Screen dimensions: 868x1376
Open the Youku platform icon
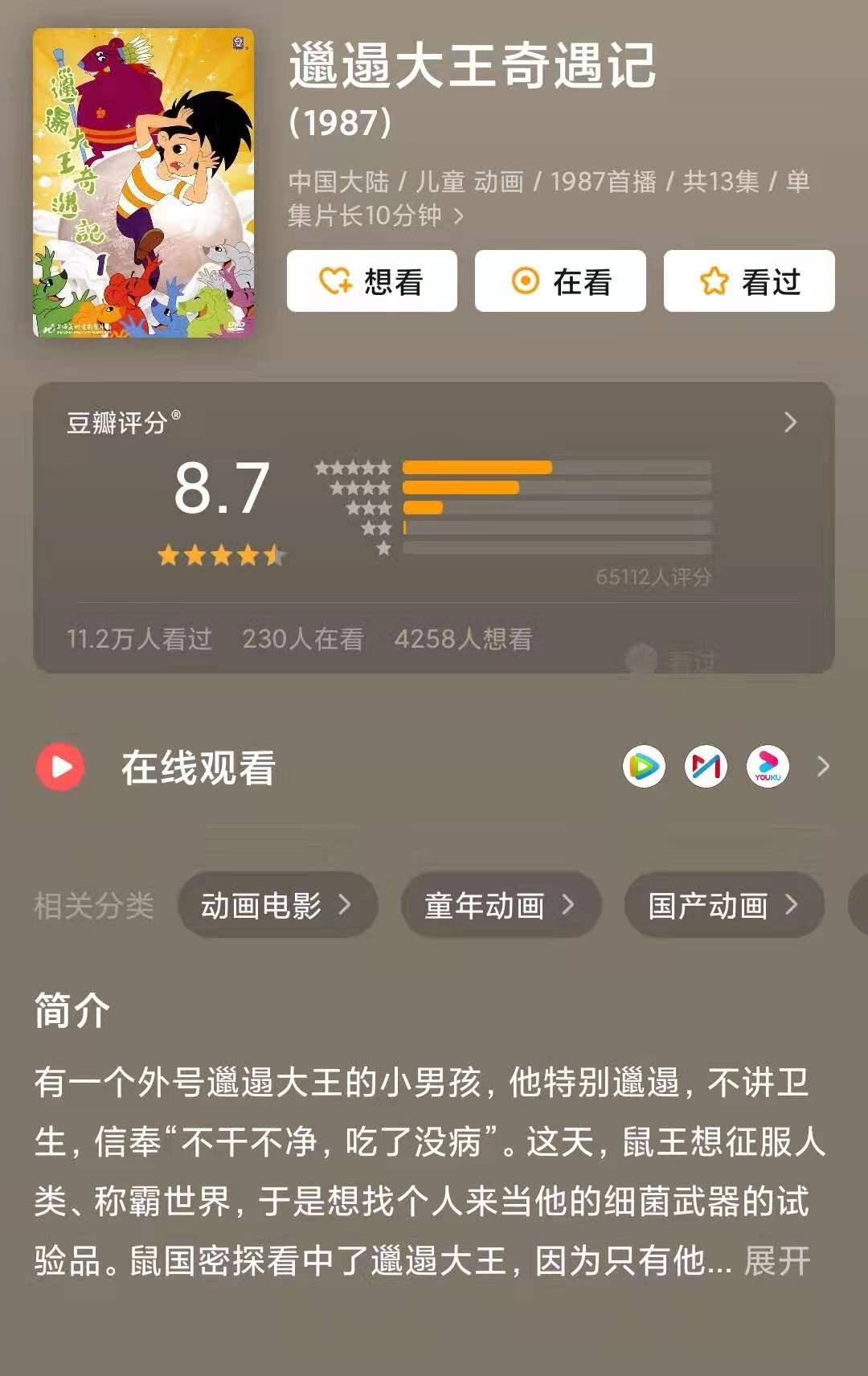766,767
